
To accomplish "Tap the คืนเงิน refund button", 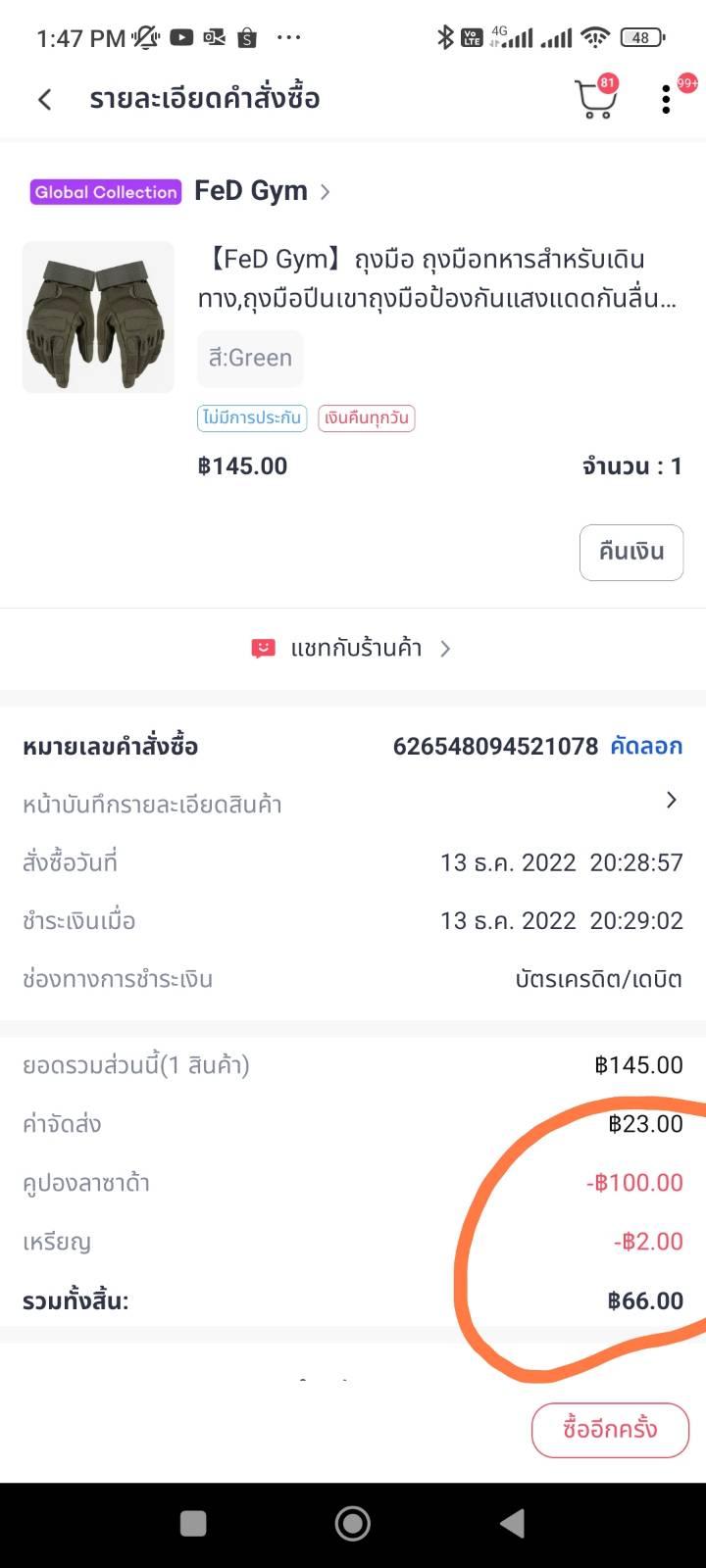I will [631, 552].
